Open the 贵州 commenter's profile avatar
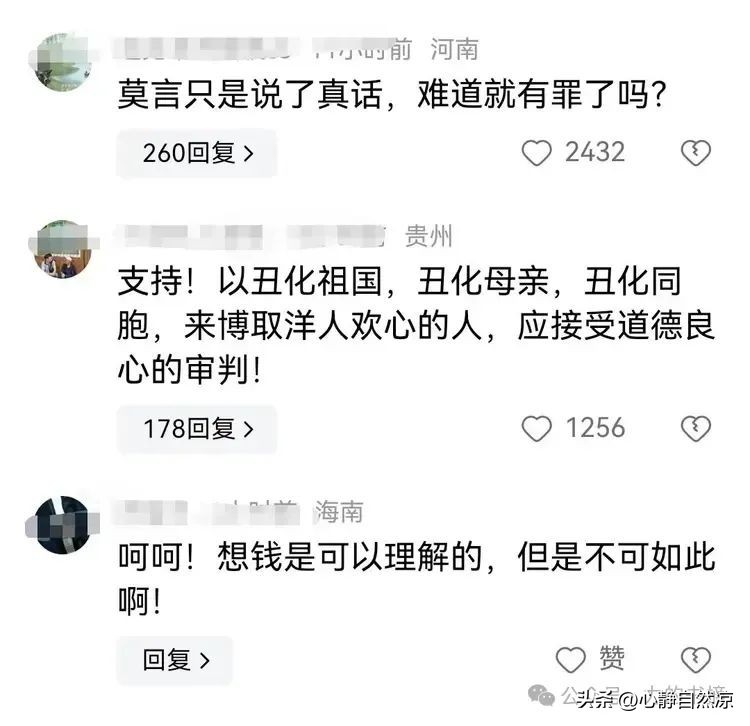 (x=64, y=249)
